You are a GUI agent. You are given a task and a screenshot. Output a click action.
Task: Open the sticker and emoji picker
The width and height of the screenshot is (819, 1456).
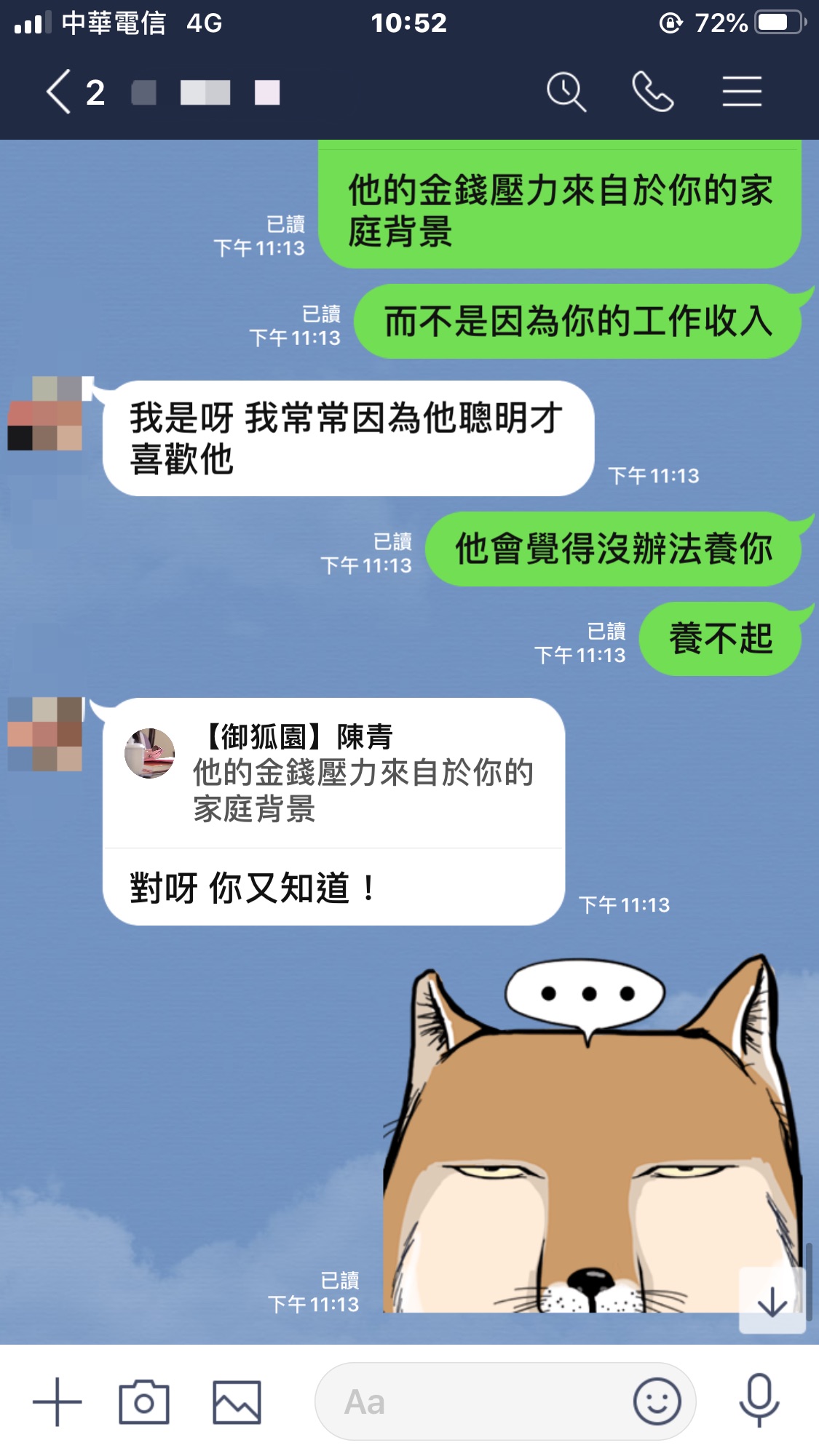pos(657,1401)
